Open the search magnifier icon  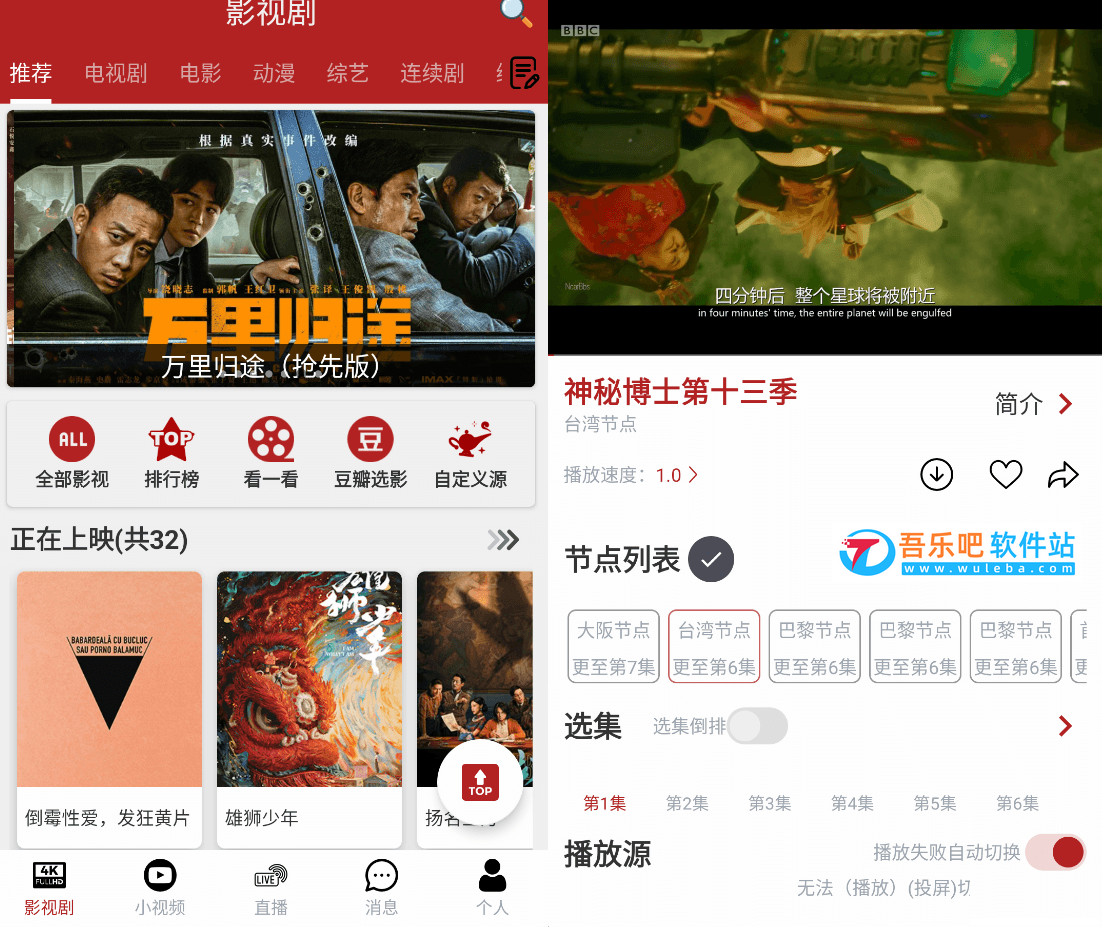tap(516, 13)
